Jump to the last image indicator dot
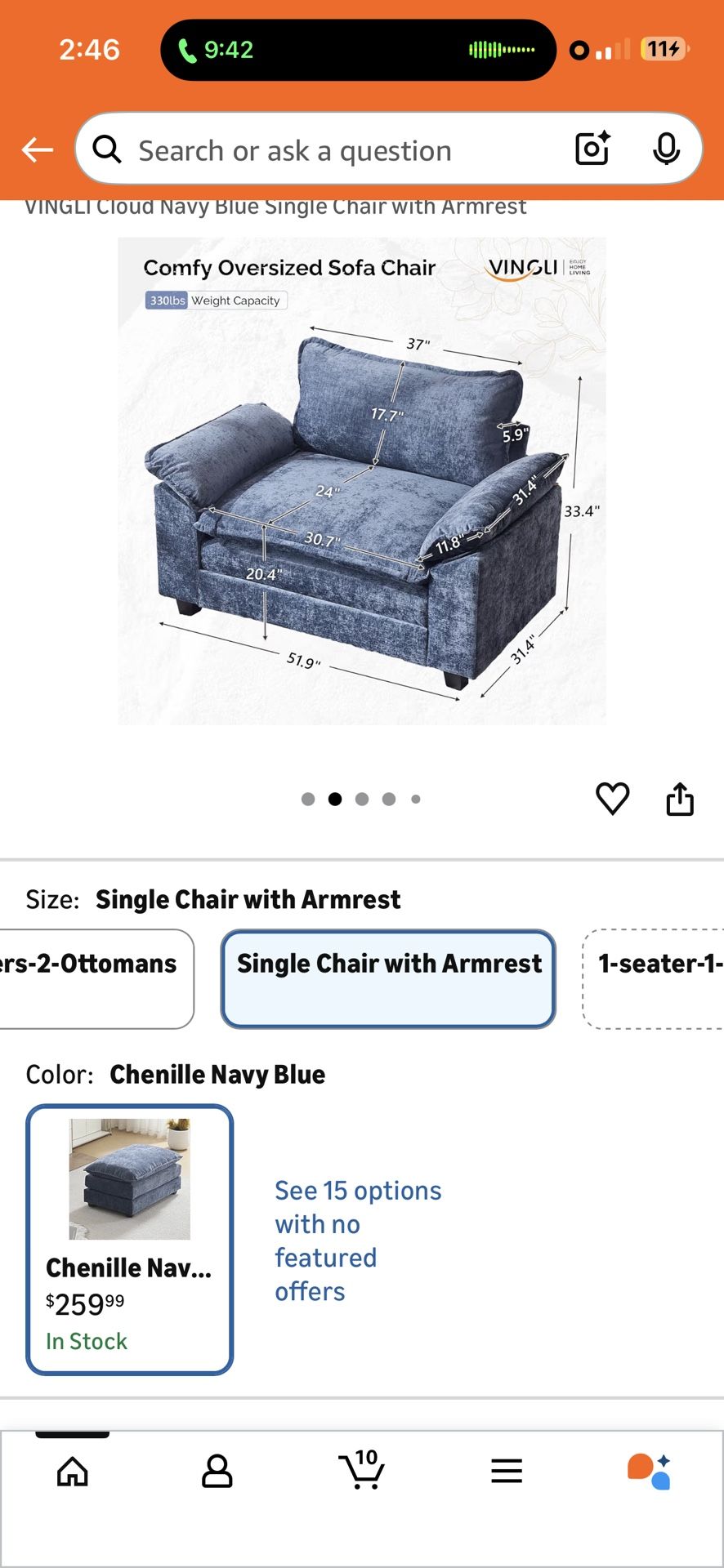Image resolution: width=724 pixels, height=1568 pixels. [416, 799]
